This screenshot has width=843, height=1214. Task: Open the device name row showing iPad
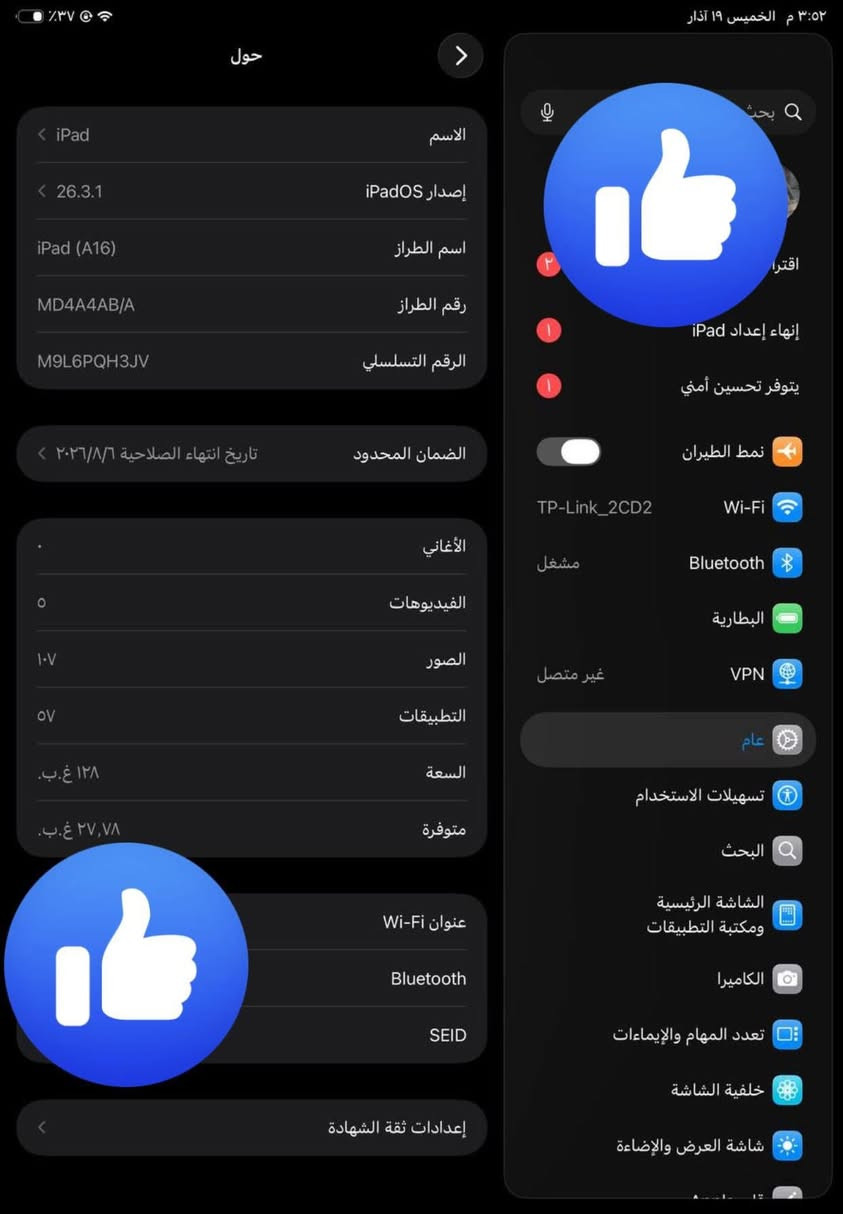[x=251, y=135]
